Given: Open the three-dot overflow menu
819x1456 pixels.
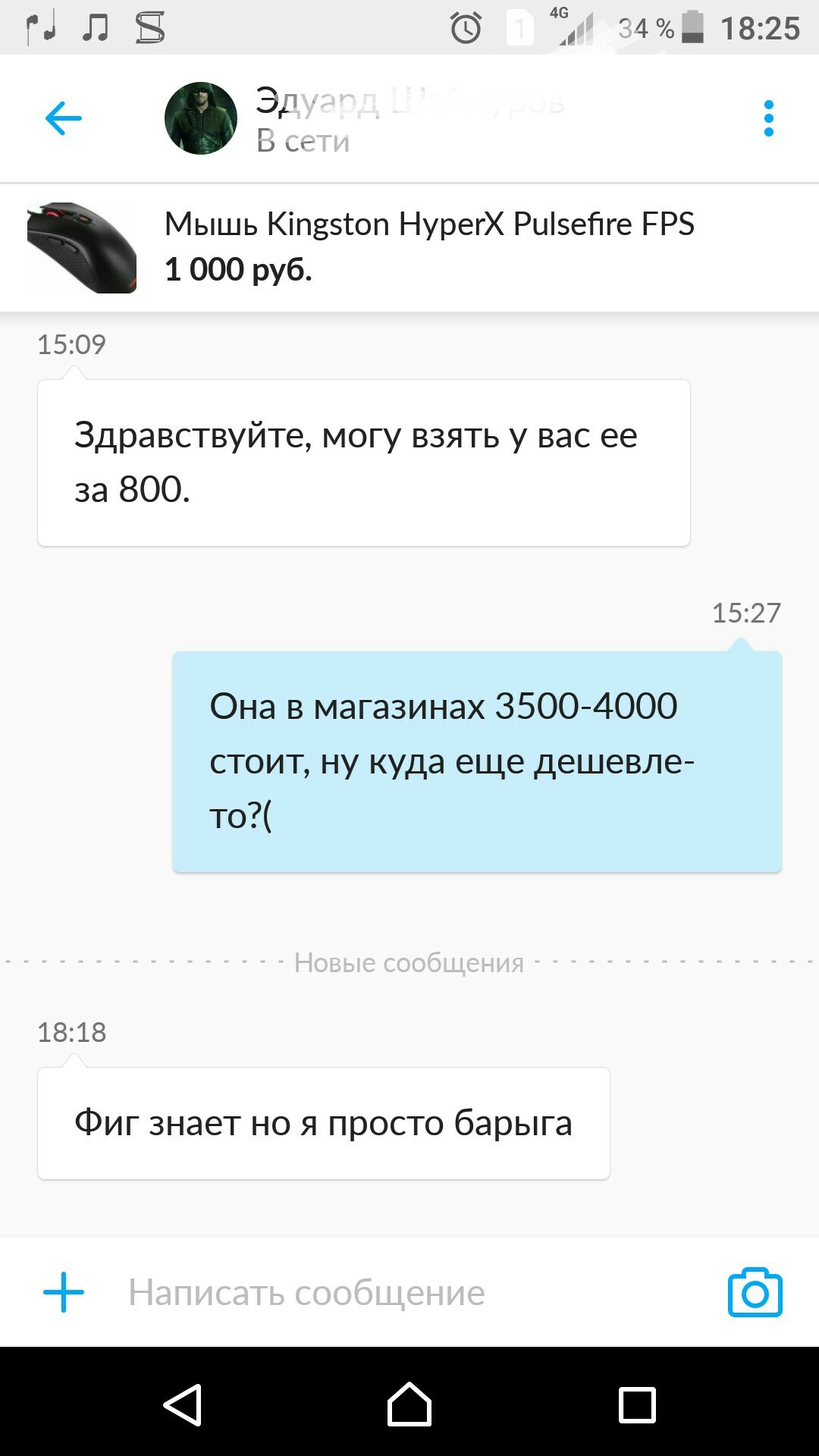Looking at the screenshot, I should tap(768, 119).
